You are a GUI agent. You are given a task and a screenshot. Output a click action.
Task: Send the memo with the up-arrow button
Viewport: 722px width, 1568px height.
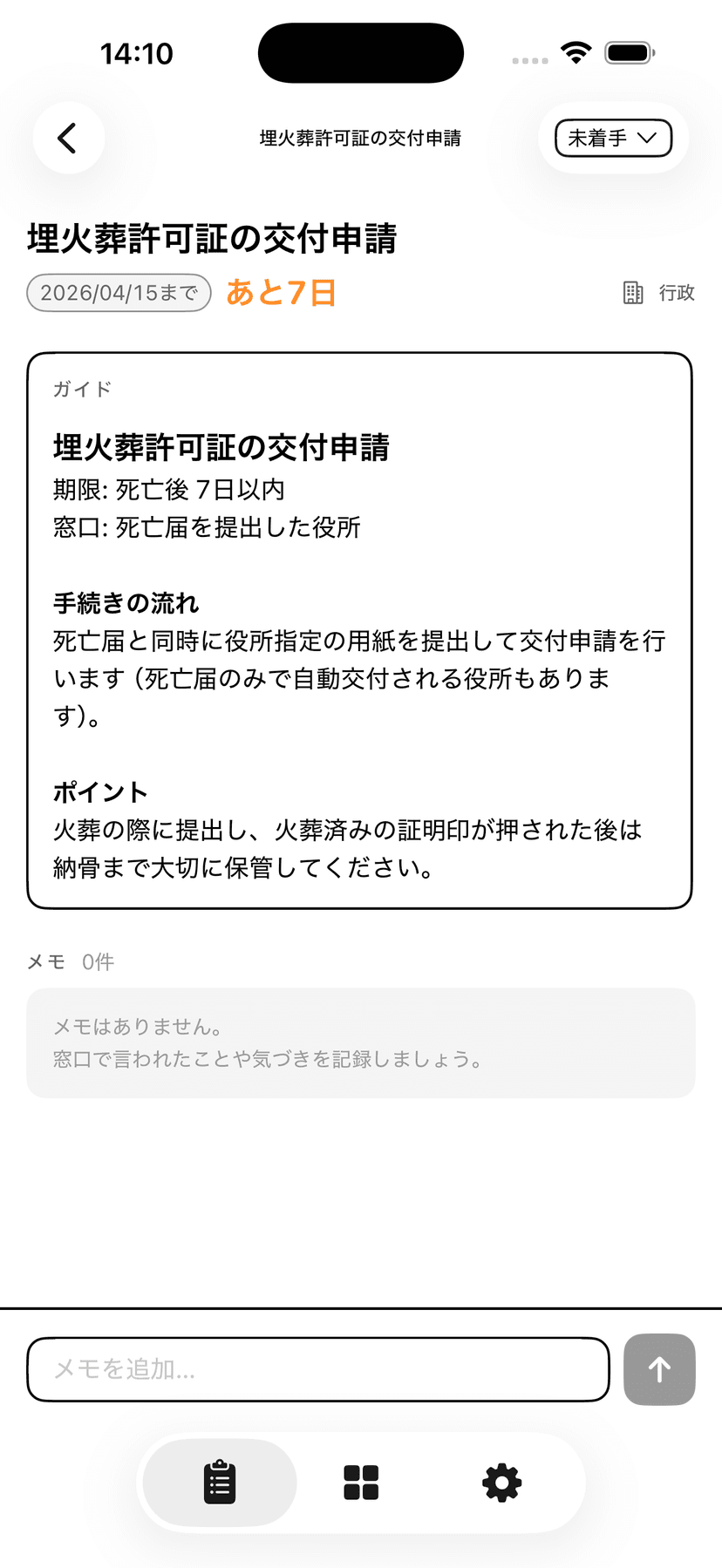[658, 1369]
